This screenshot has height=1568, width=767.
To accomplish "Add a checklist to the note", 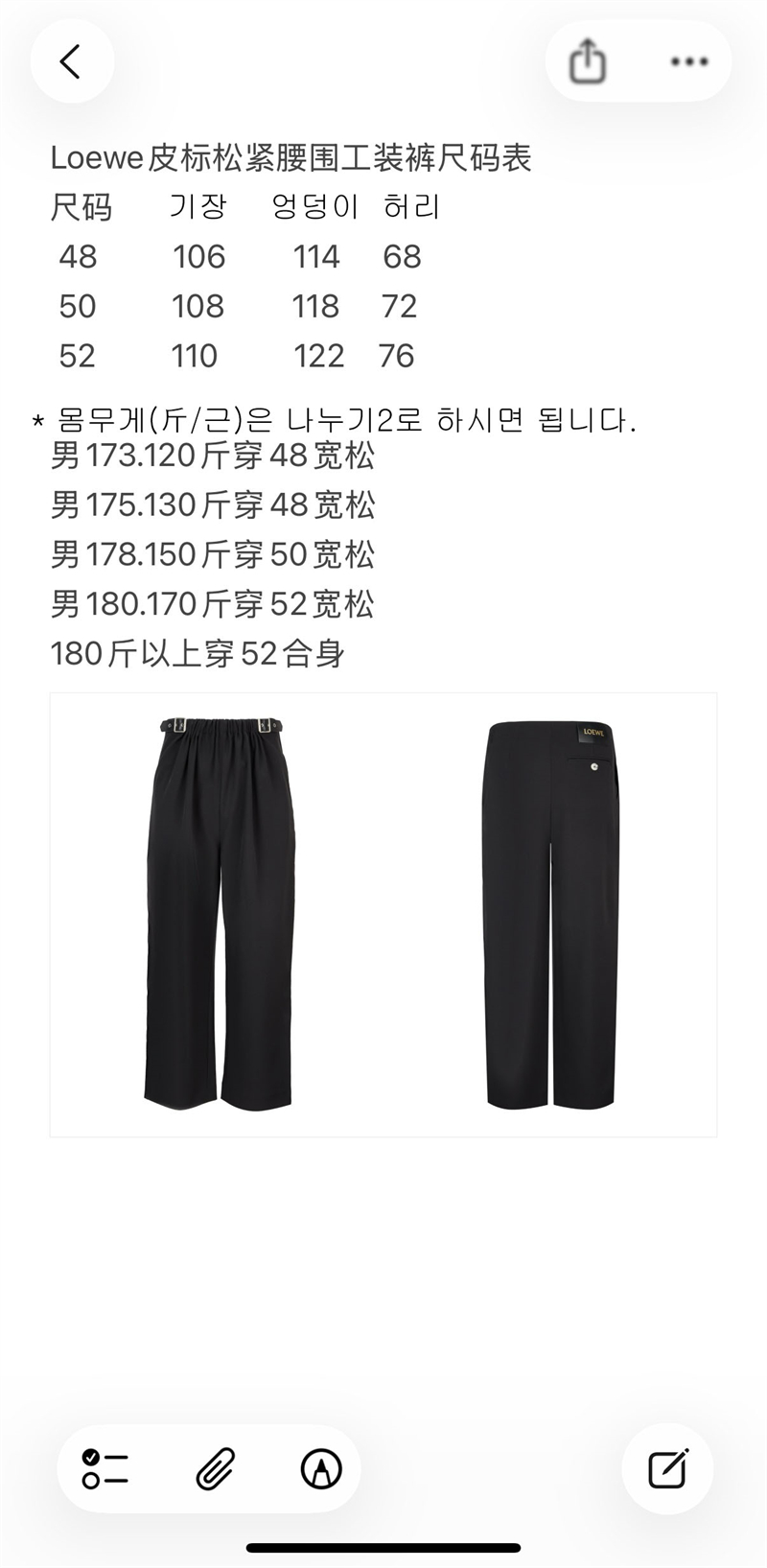I will pyautogui.click(x=105, y=1468).
